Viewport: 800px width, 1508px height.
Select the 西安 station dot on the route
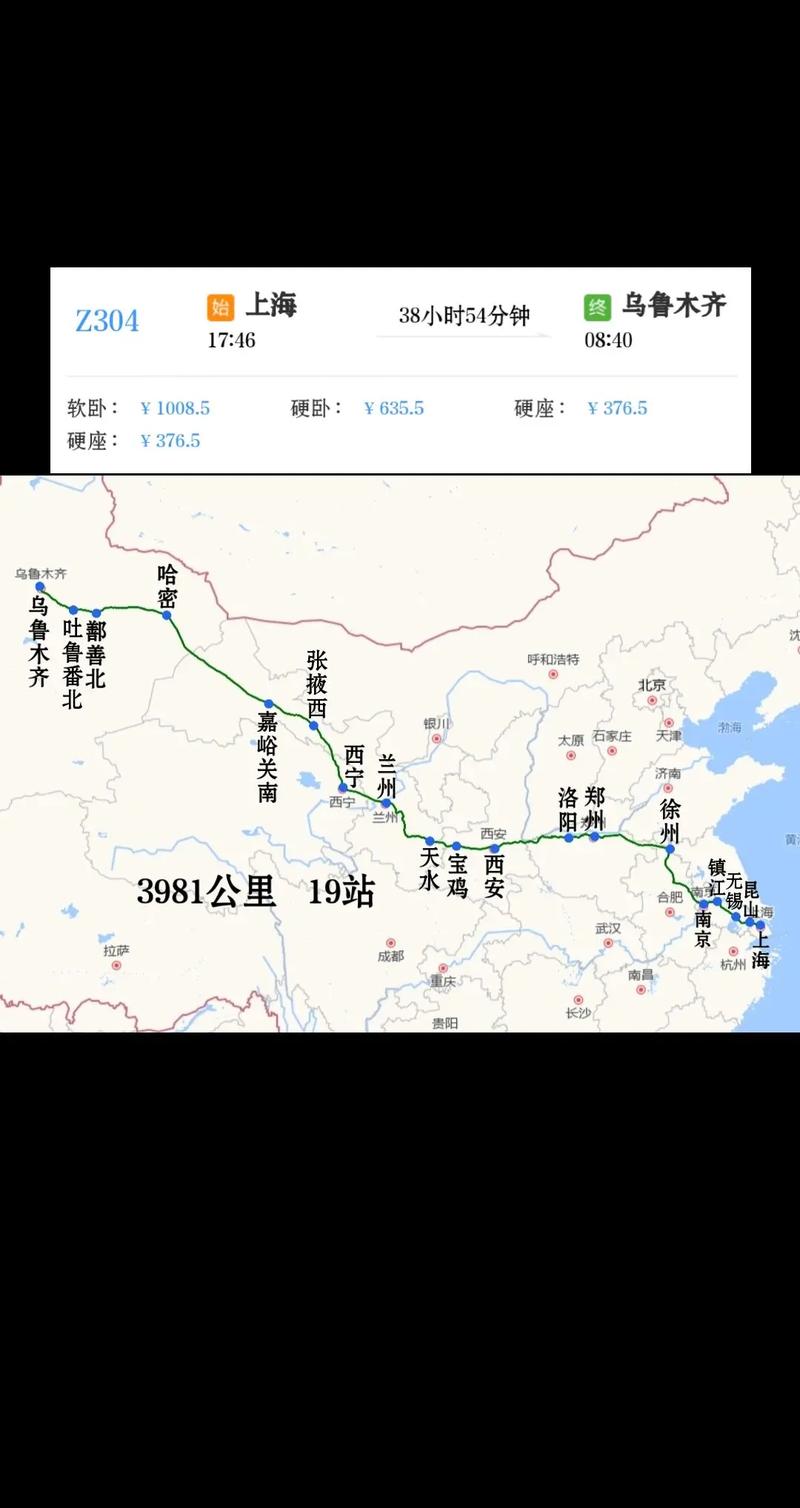[494, 845]
